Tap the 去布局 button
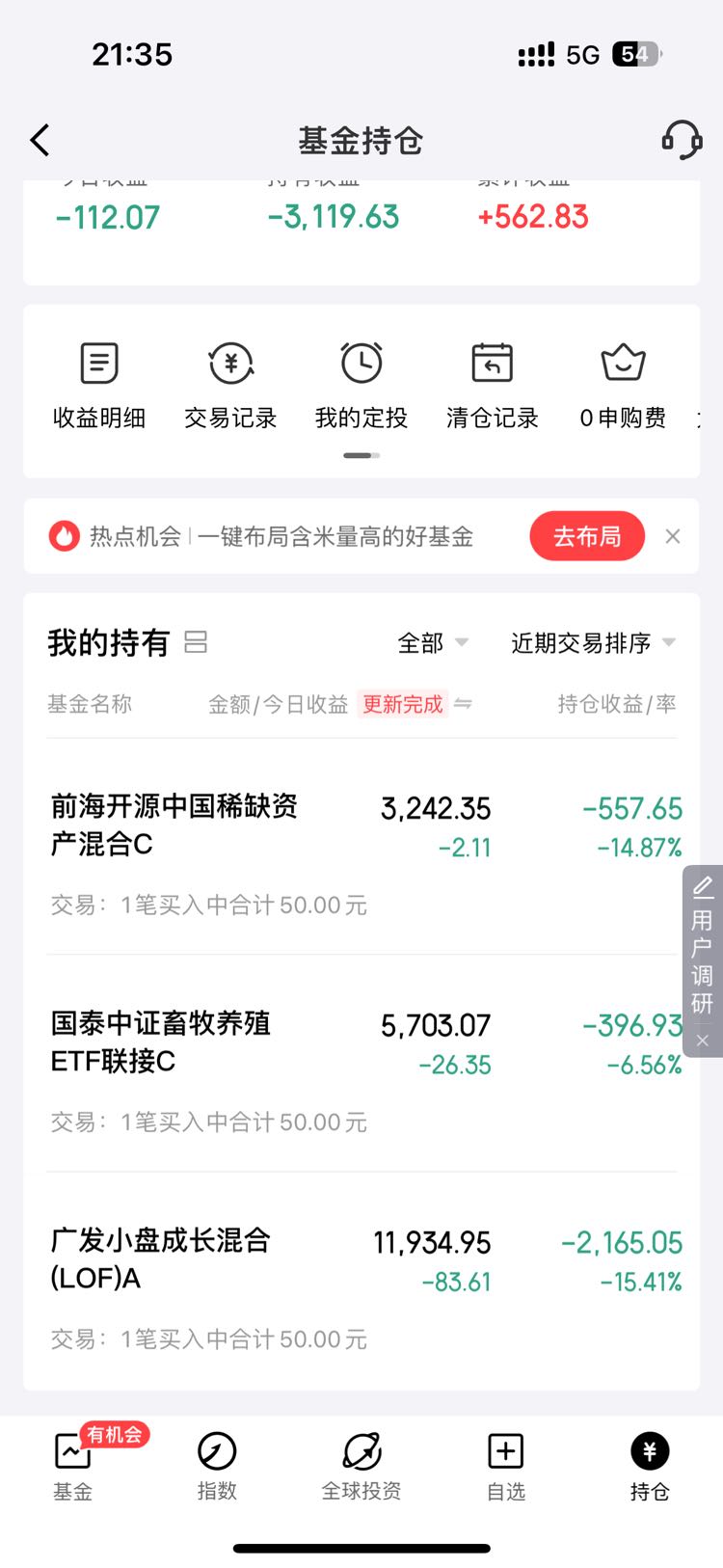 point(587,536)
